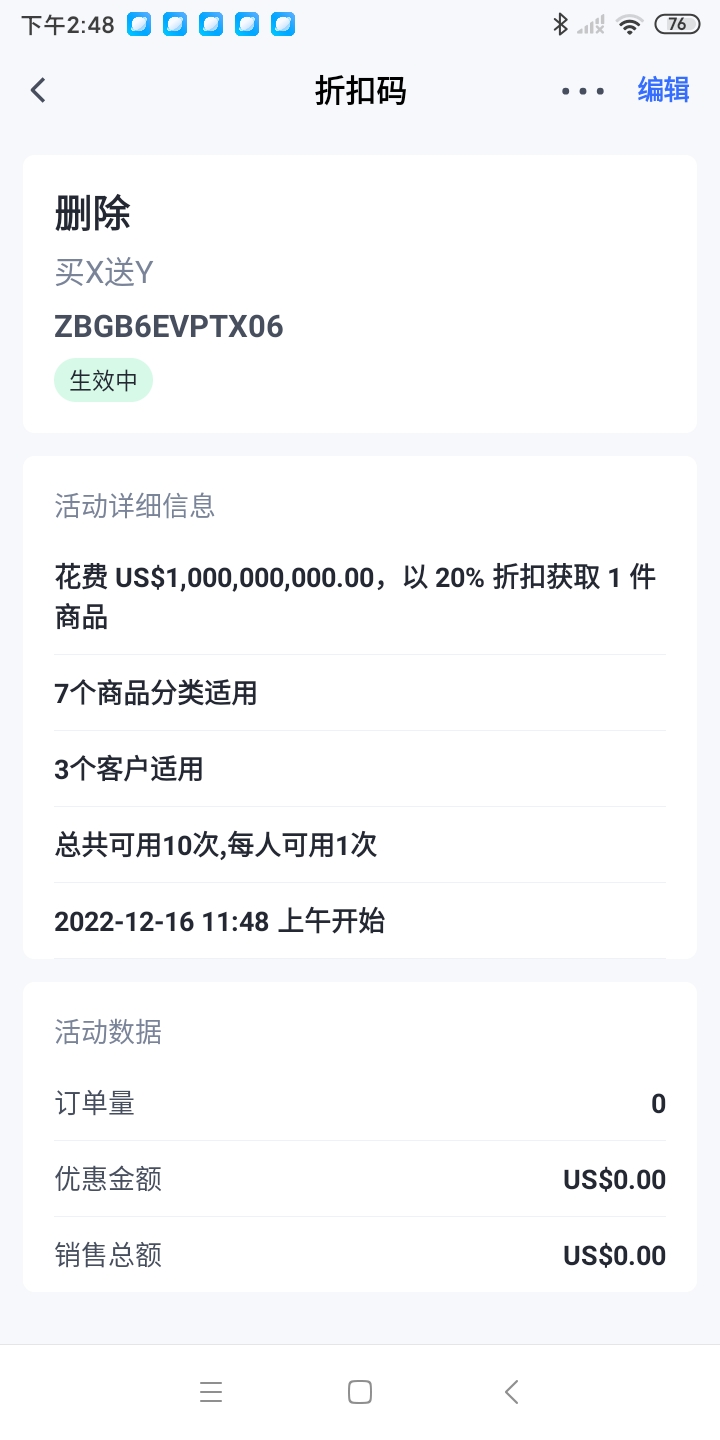Tap 编辑 to edit the discount code

[x=661, y=90]
